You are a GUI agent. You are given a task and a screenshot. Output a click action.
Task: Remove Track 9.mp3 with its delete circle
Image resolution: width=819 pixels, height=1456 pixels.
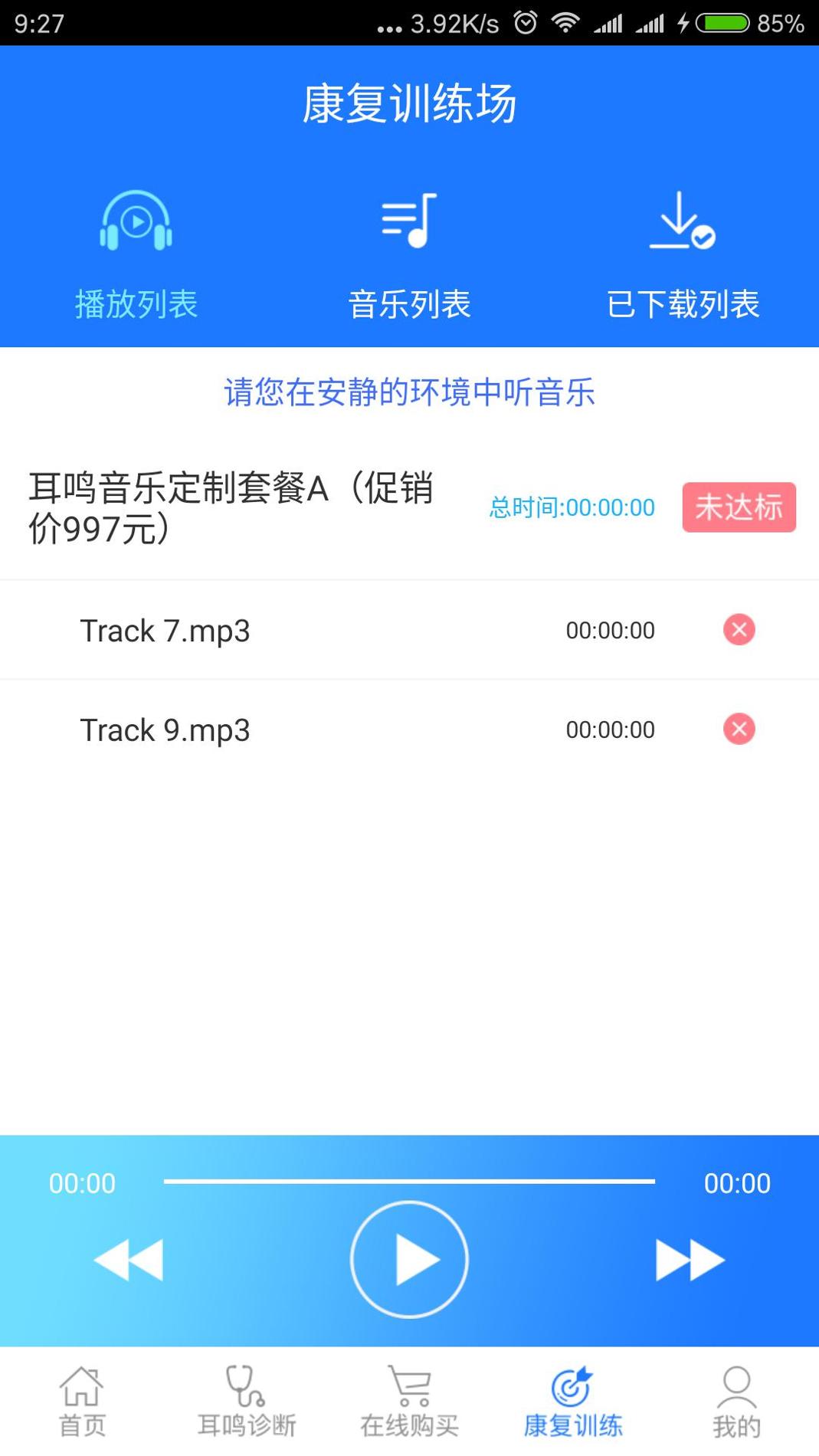click(x=738, y=730)
